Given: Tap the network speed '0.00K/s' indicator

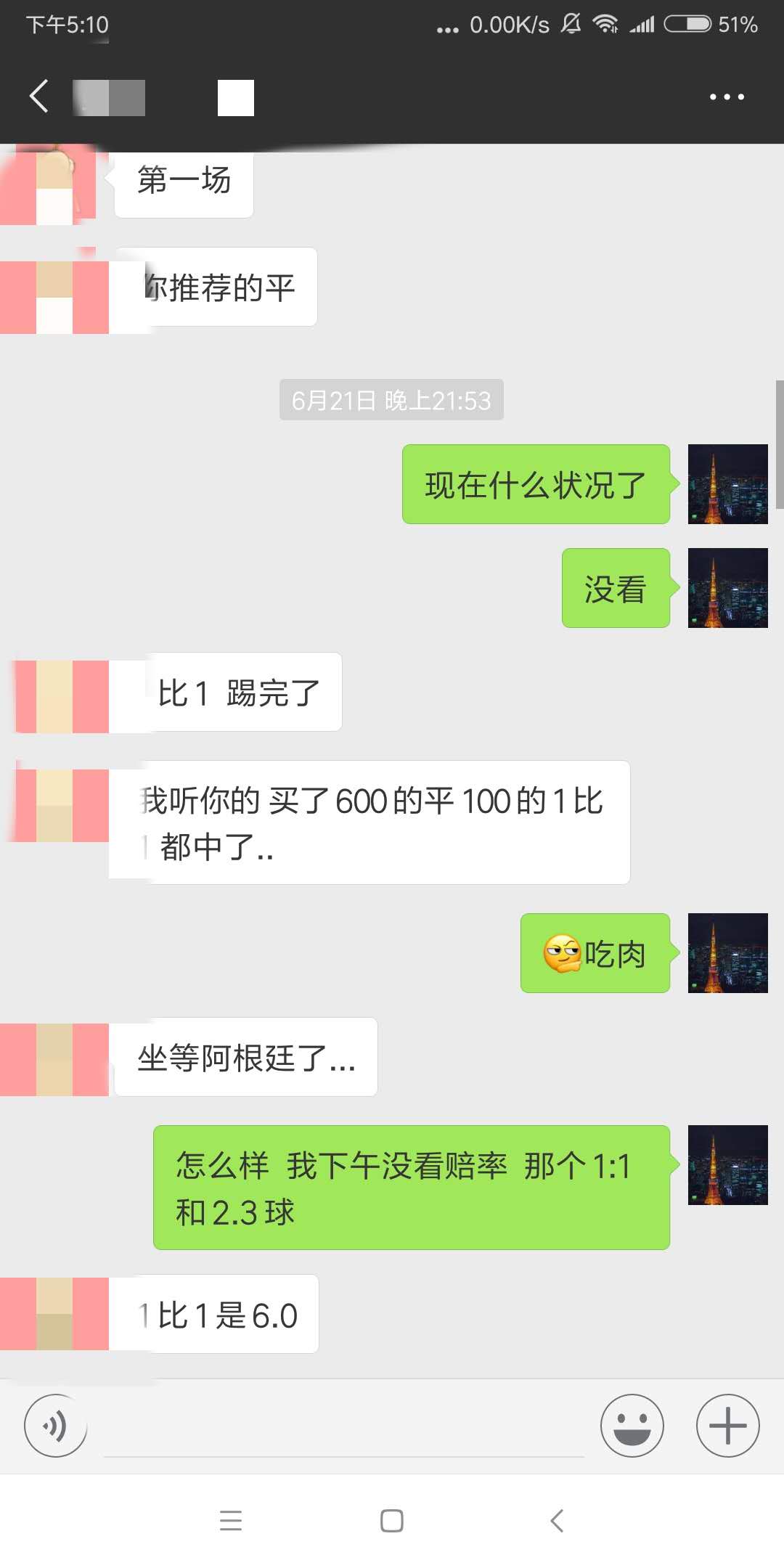Looking at the screenshot, I should (x=508, y=24).
